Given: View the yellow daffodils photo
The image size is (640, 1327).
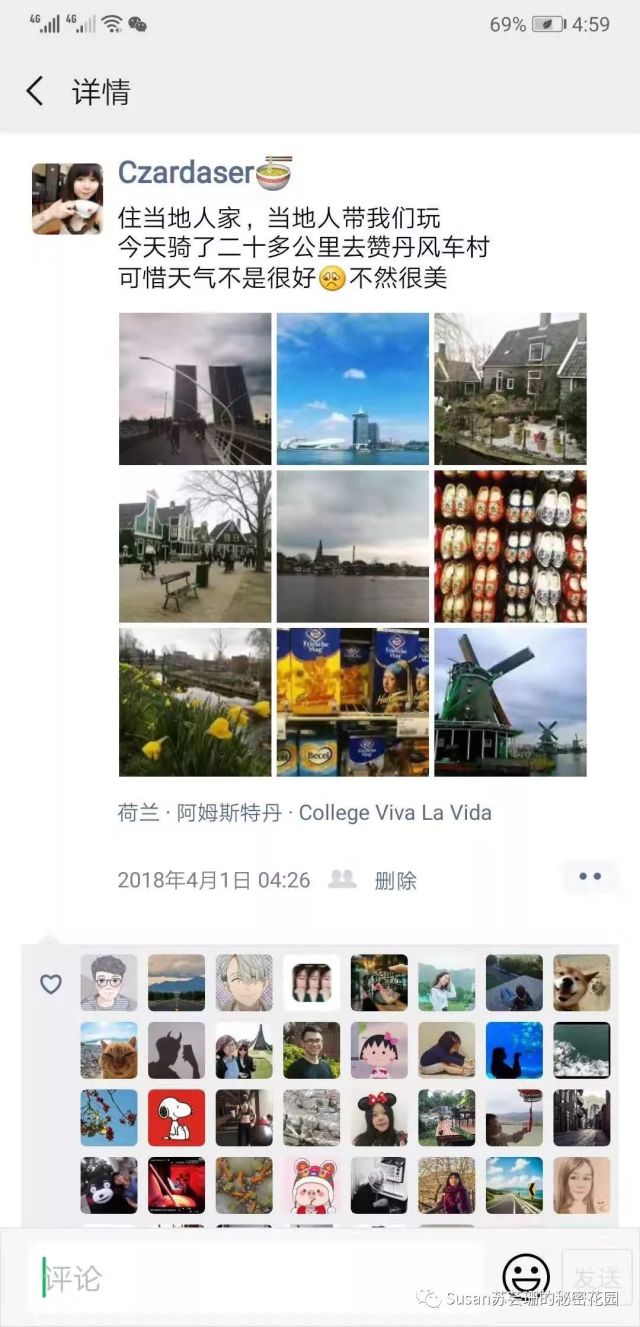Looking at the screenshot, I should click(x=195, y=702).
